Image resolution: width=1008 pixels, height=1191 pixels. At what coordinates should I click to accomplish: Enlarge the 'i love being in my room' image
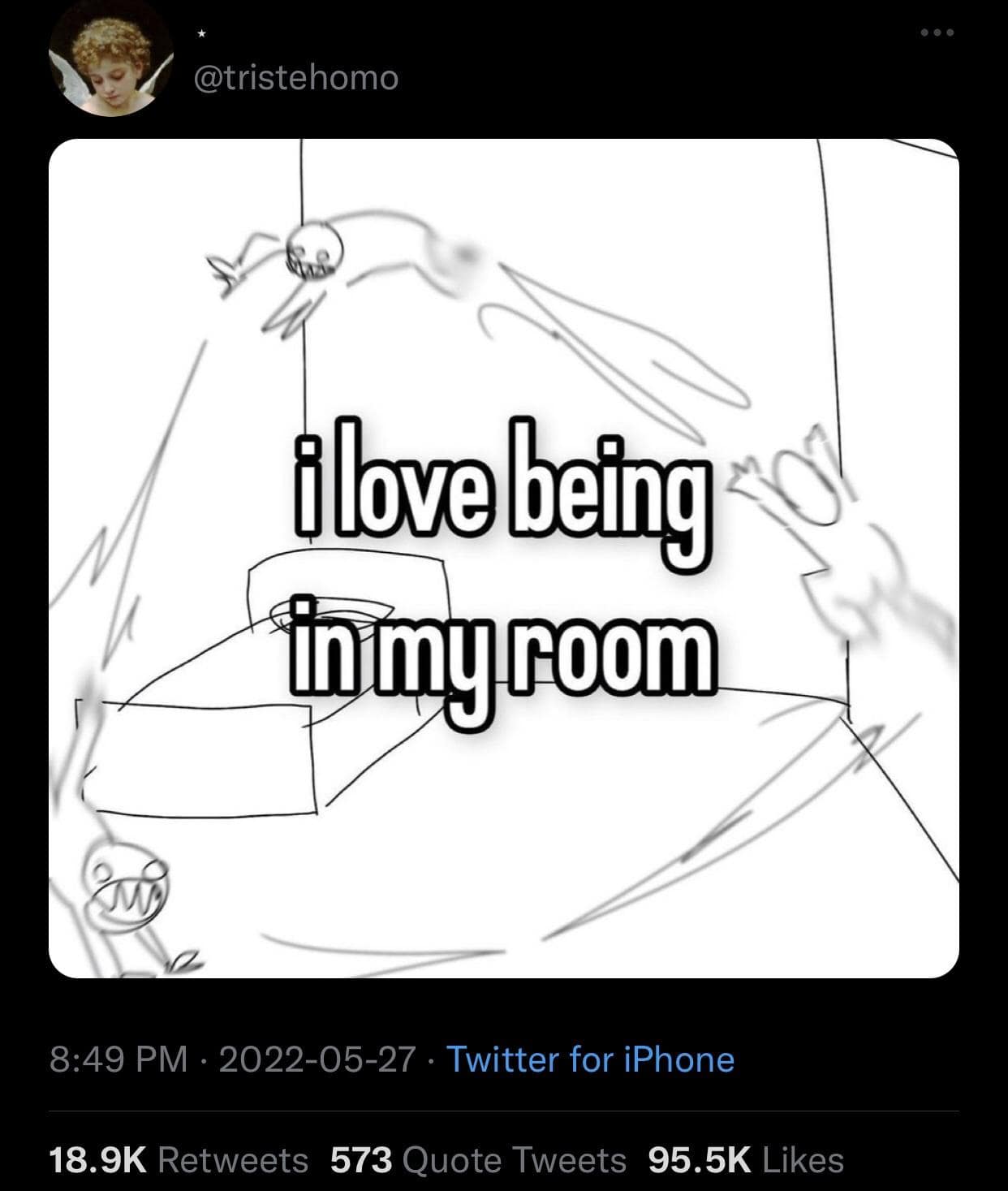[503, 558]
